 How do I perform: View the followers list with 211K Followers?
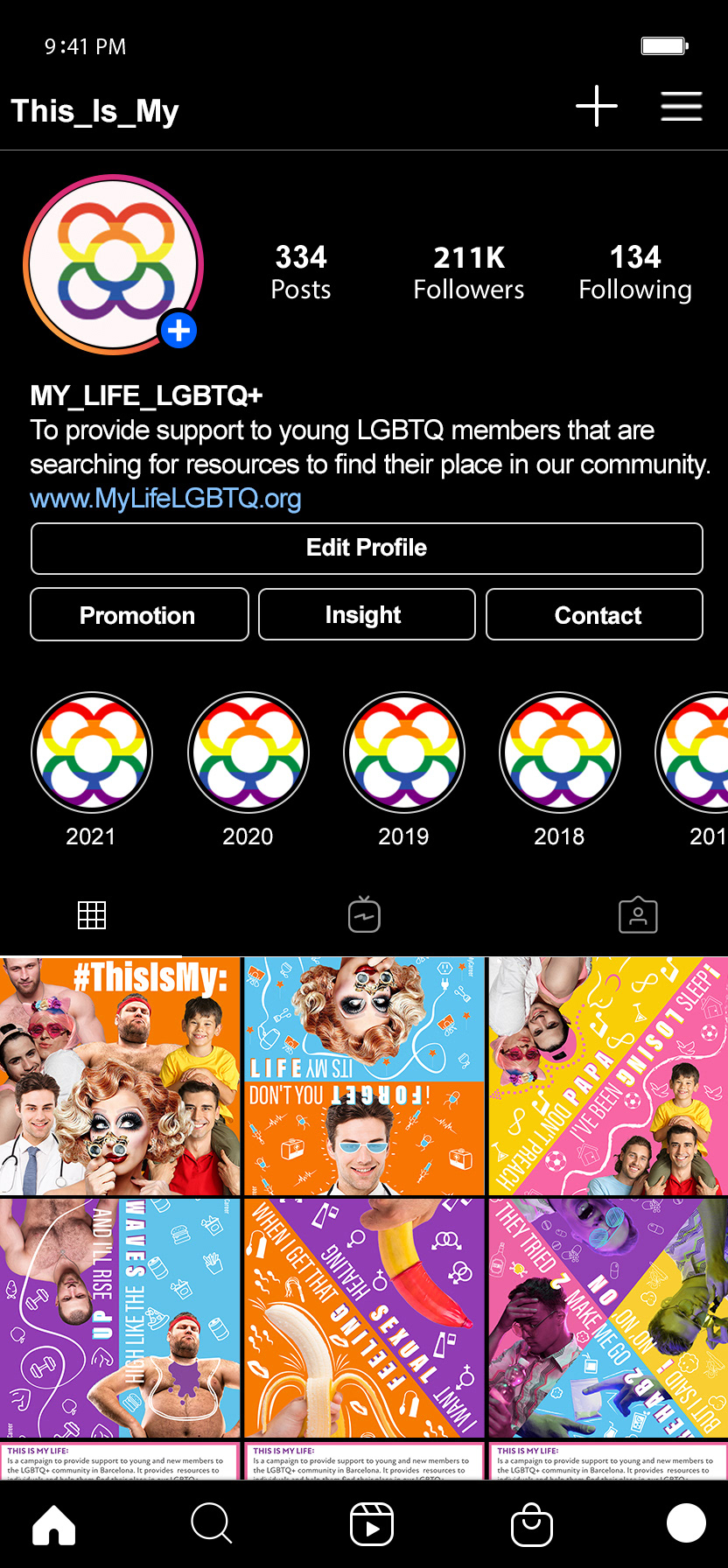point(469,273)
